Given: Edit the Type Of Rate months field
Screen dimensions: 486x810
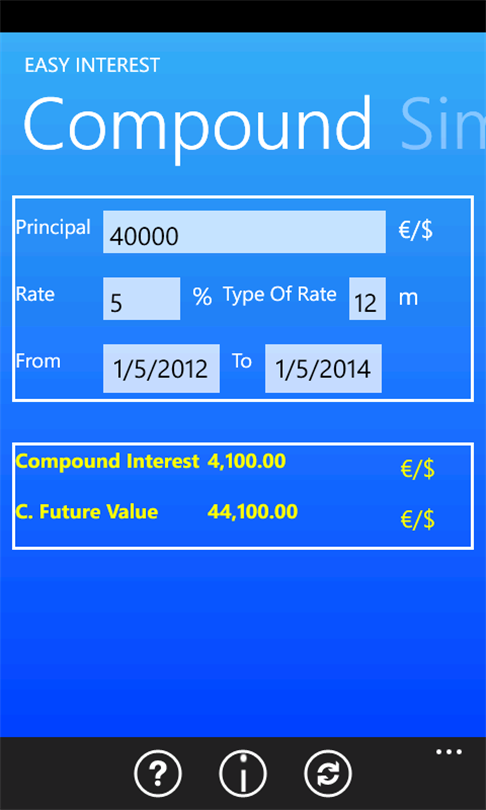Looking at the screenshot, I should click(367, 299).
